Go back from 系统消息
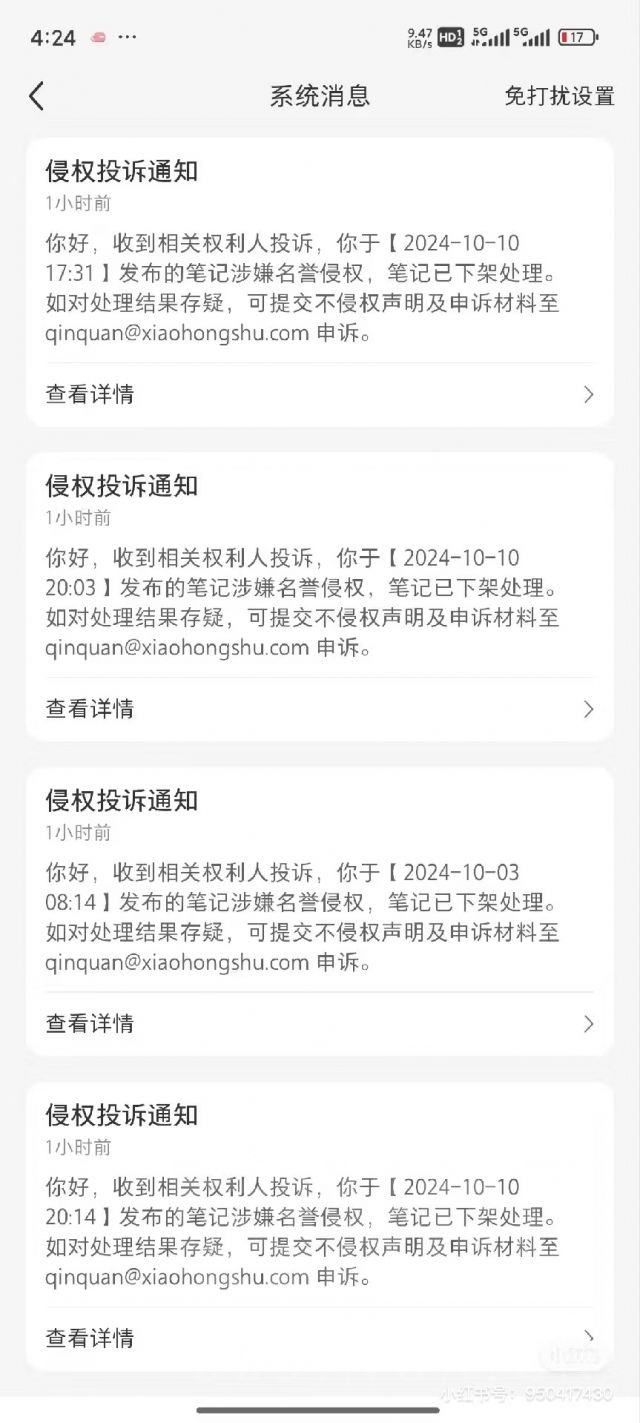 [x=37, y=96]
